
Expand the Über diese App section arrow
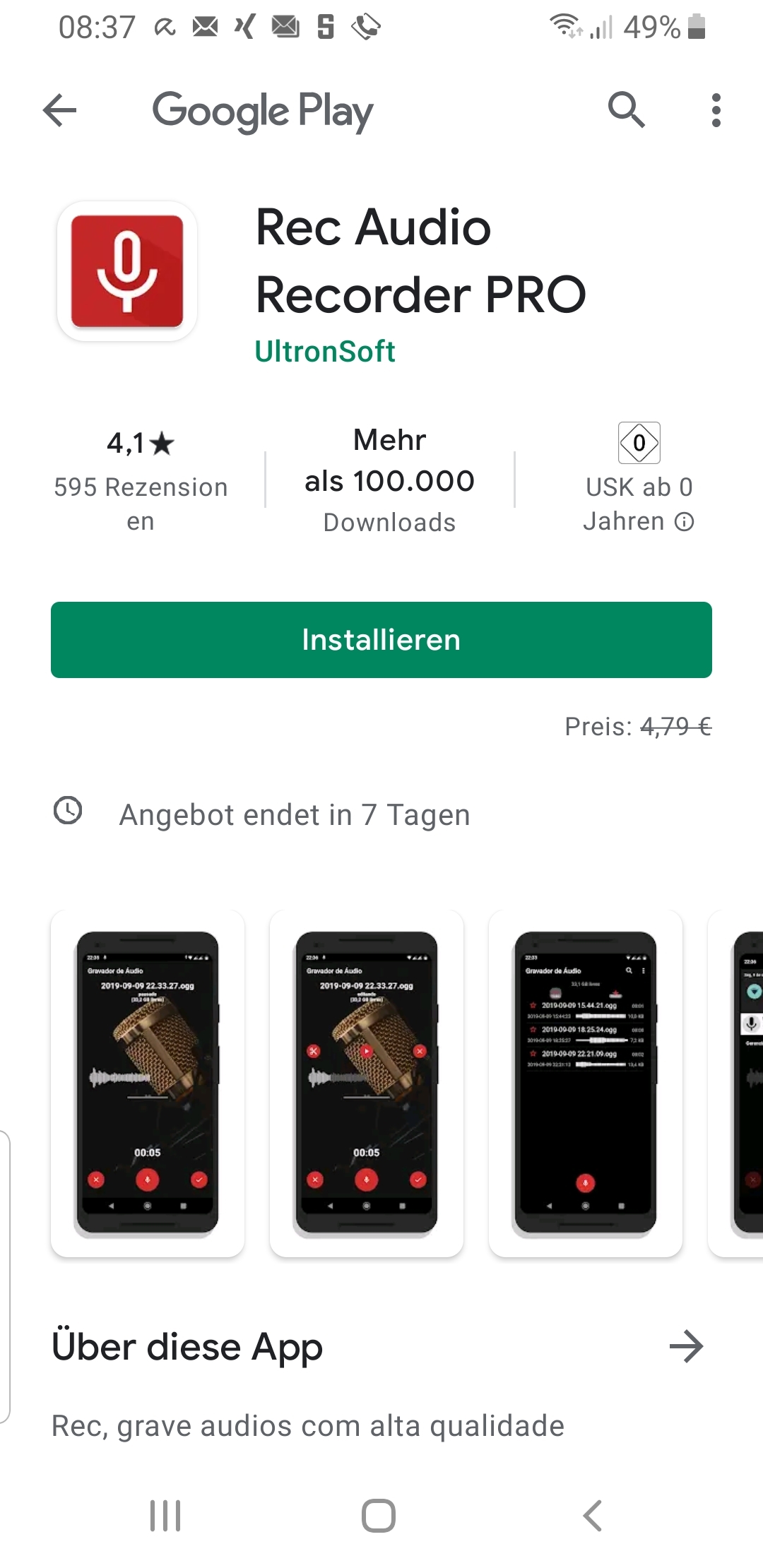tap(686, 1346)
